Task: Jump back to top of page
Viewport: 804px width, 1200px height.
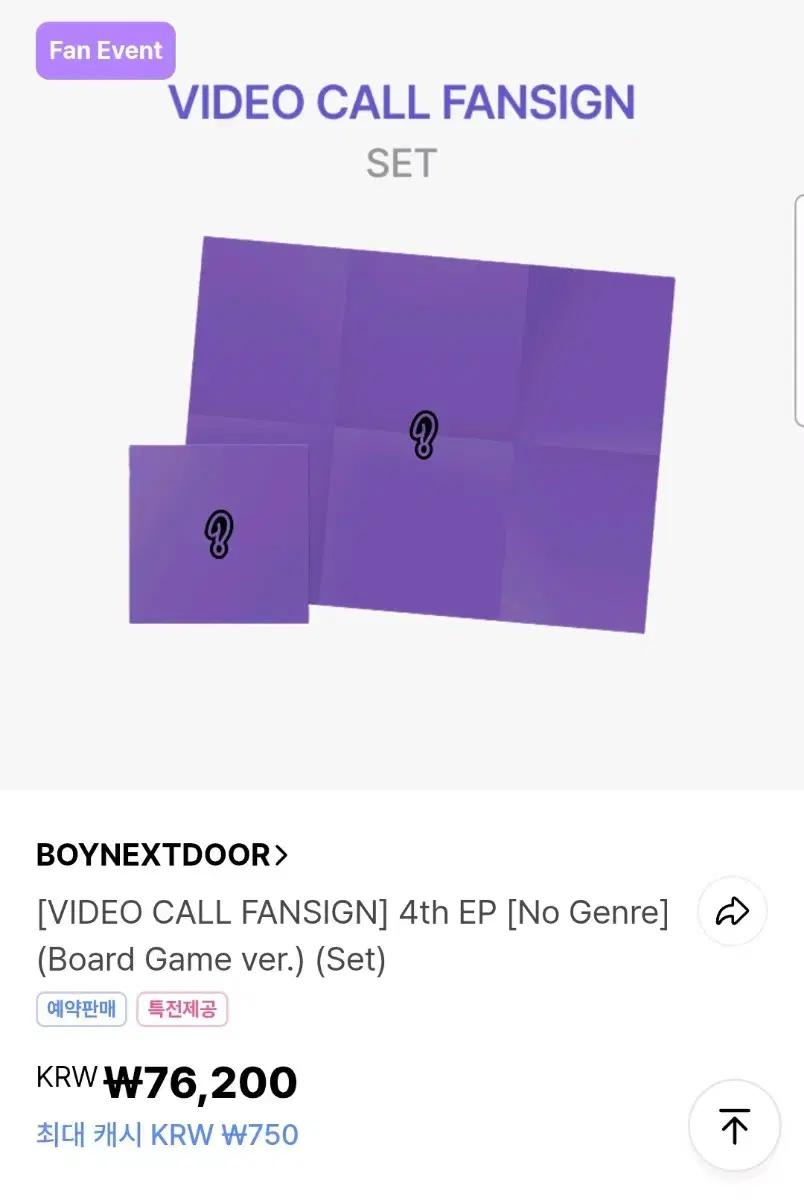Action: 734,1125
